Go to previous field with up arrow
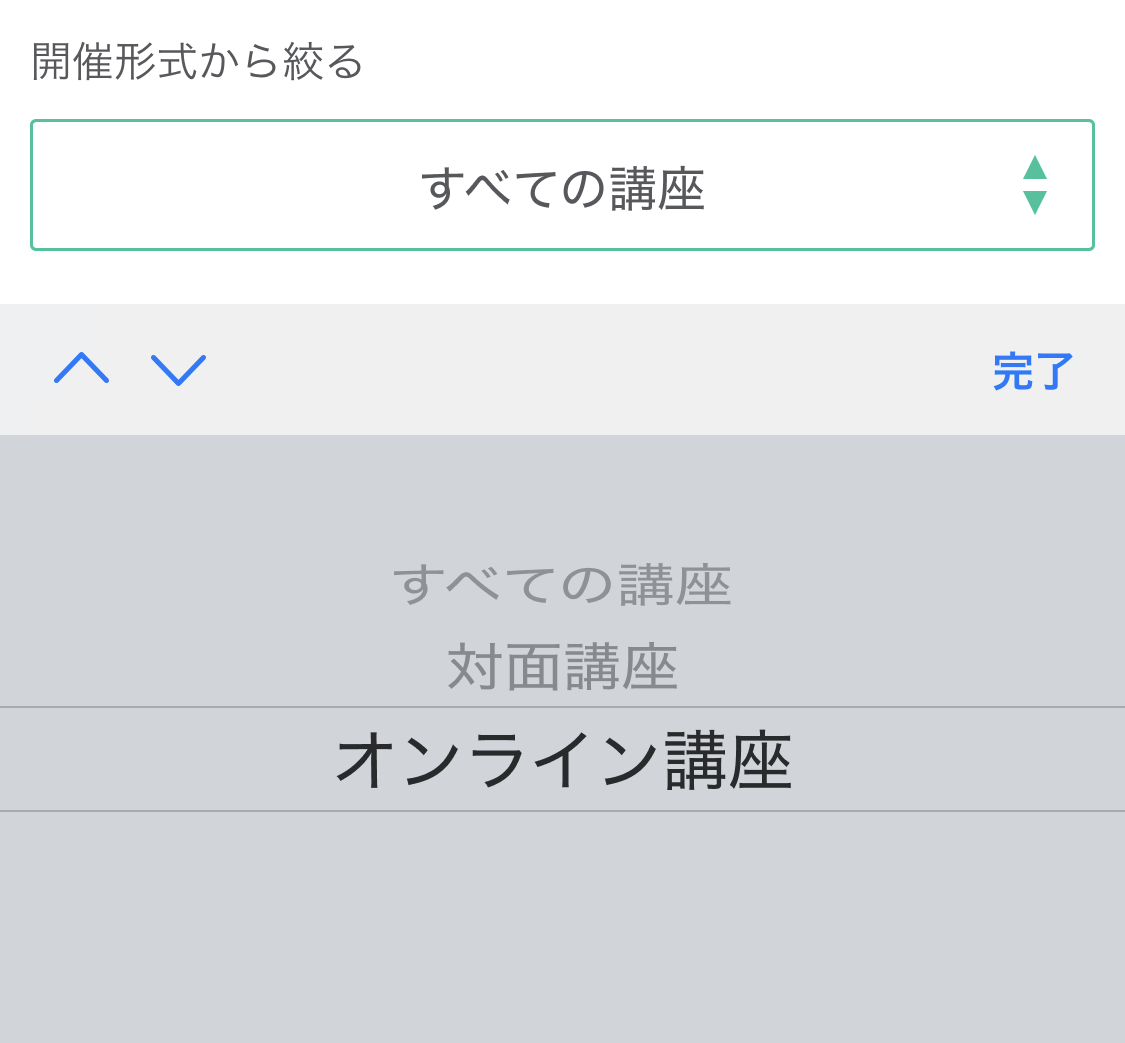The height and width of the screenshot is (1043, 1125). click(x=81, y=369)
